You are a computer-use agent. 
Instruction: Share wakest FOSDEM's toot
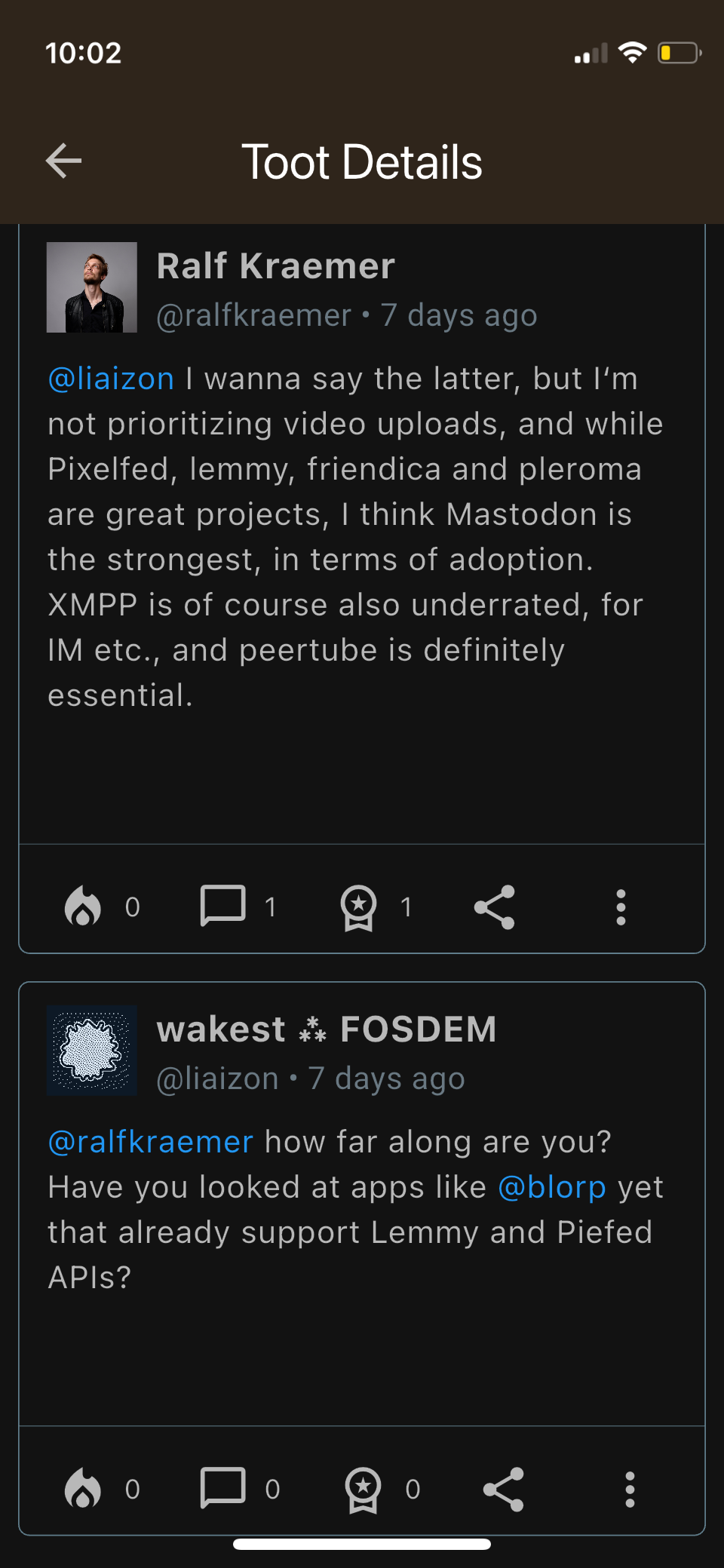503,1489
